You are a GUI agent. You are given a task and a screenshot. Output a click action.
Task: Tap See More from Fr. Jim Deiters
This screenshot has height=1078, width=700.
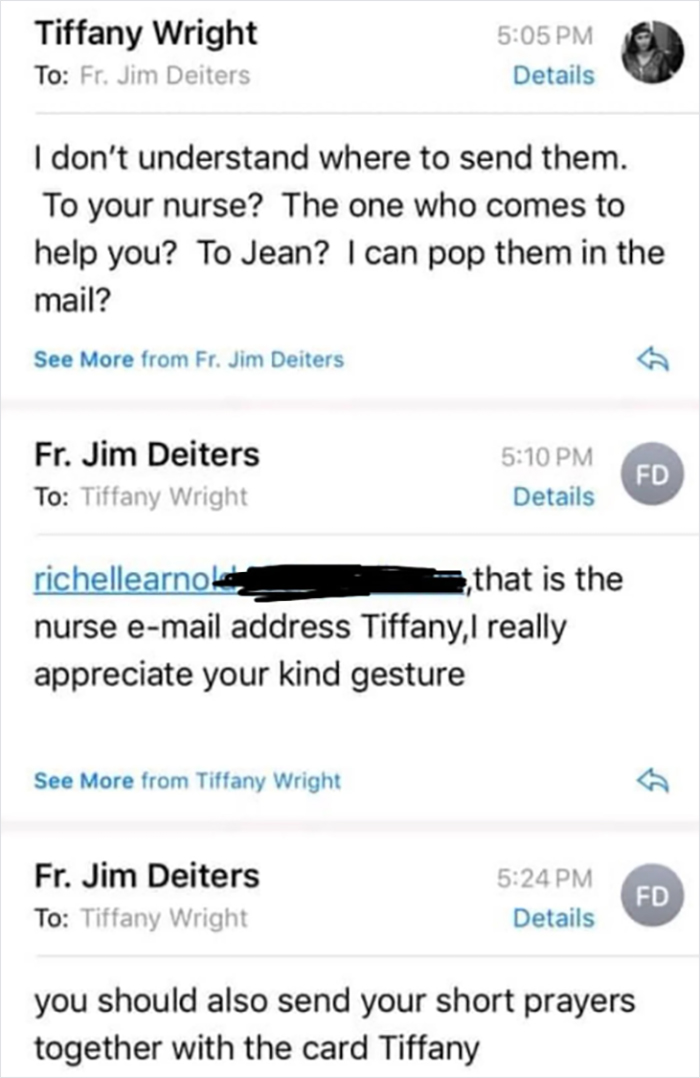pos(188,359)
